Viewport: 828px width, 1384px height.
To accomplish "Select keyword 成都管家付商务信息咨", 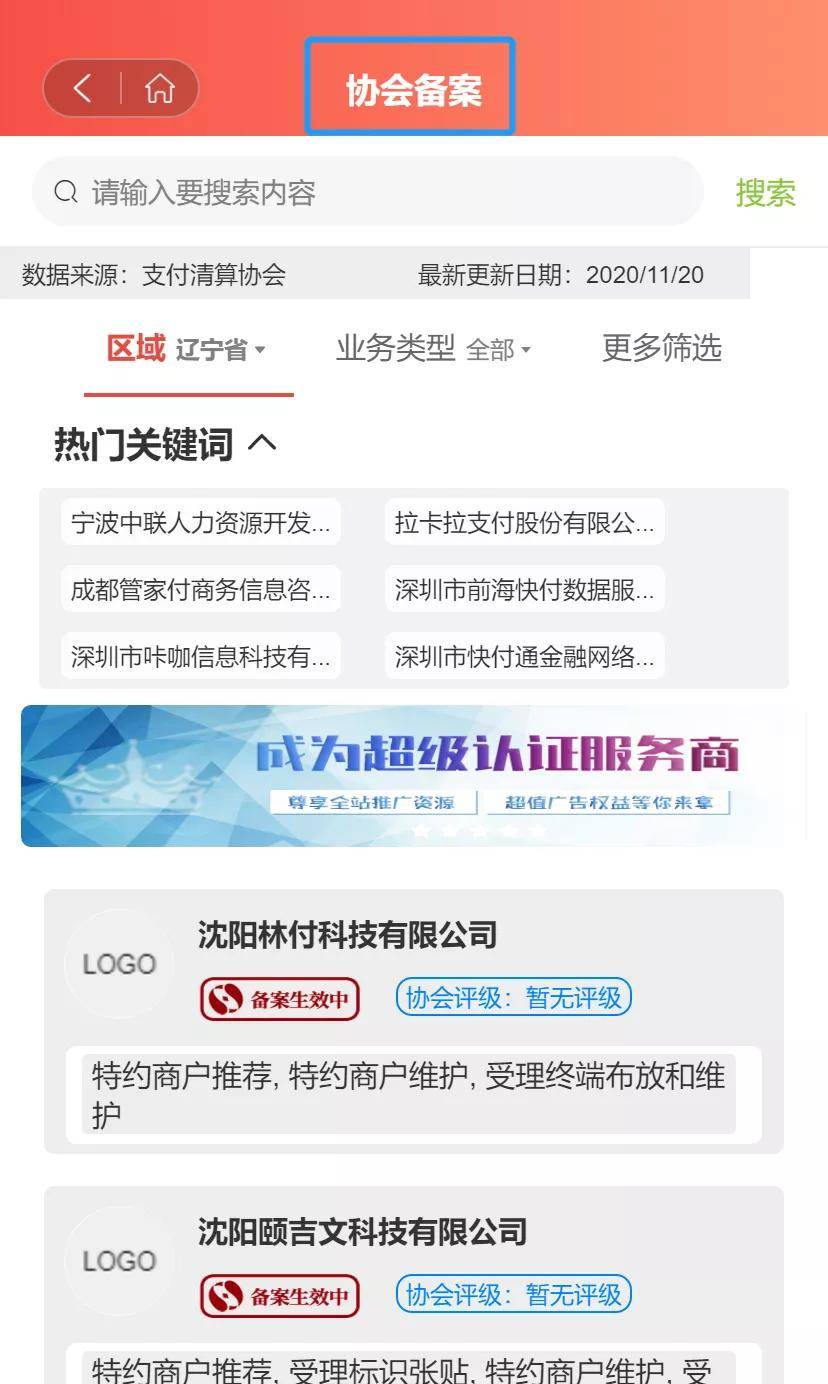I will [x=200, y=590].
